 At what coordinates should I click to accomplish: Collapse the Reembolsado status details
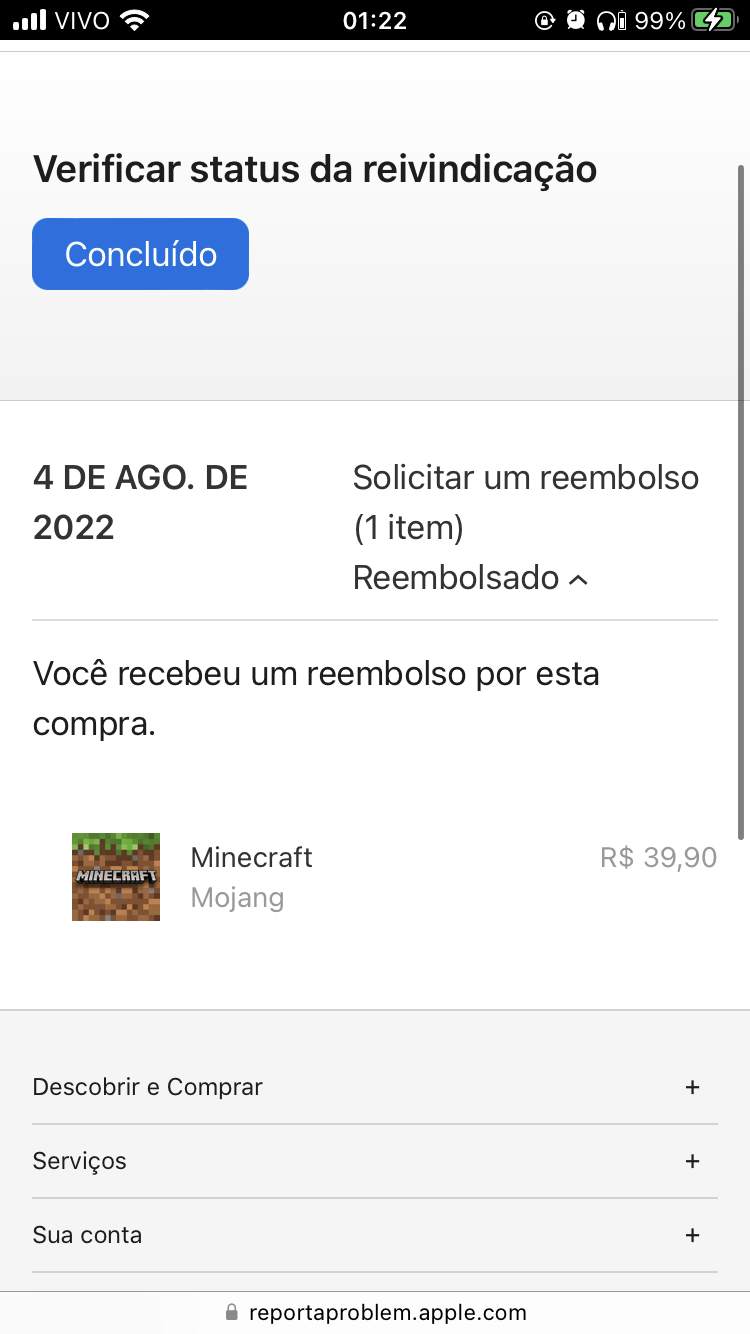pos(471,578)
